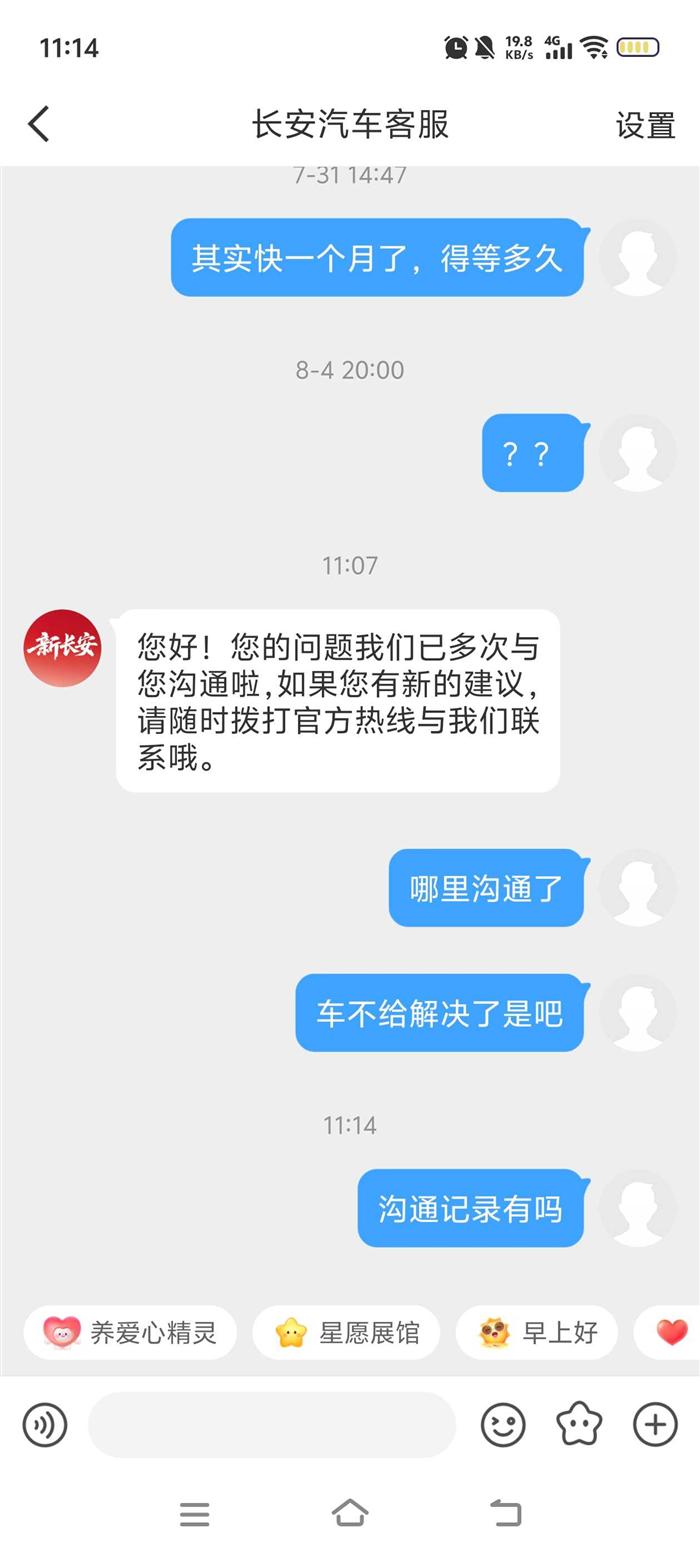This screenshot has height=1555, width=700.
Task: Switch to voice message input
Action: coord(44,1425)
